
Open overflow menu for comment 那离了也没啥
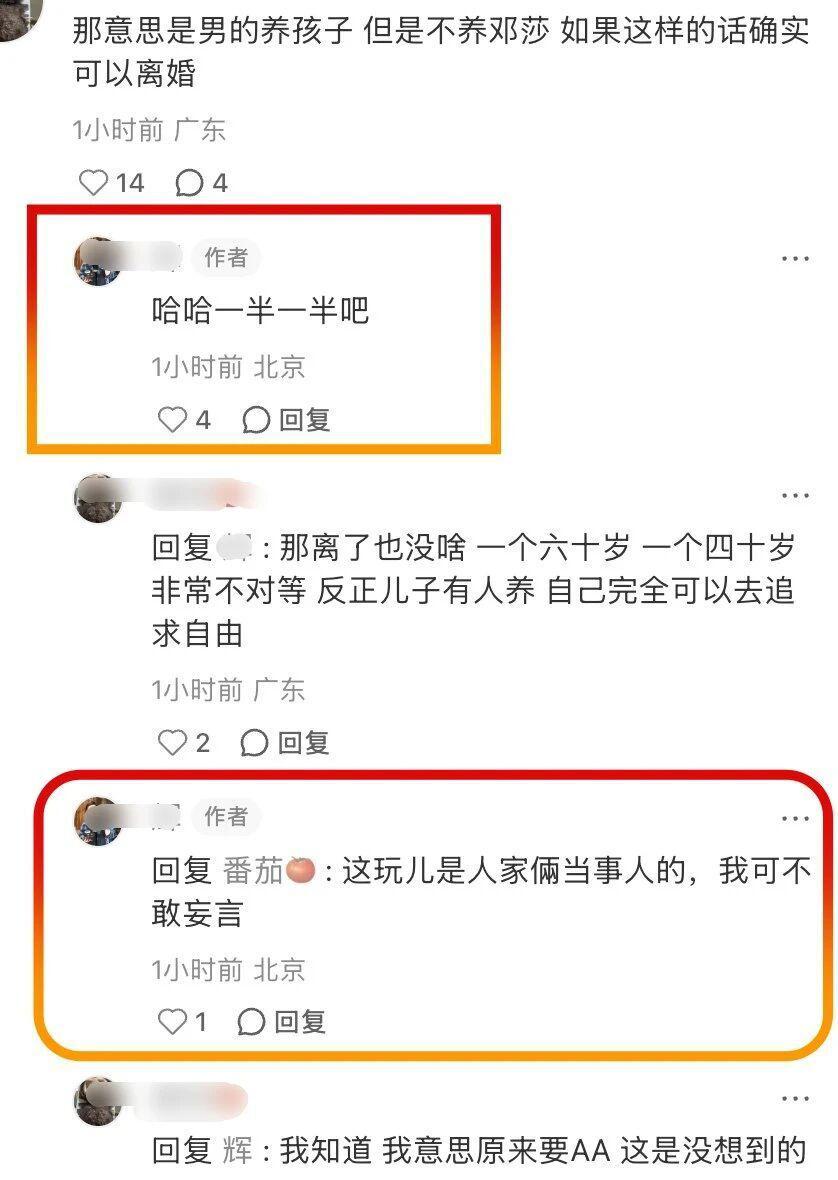[795, 496]
